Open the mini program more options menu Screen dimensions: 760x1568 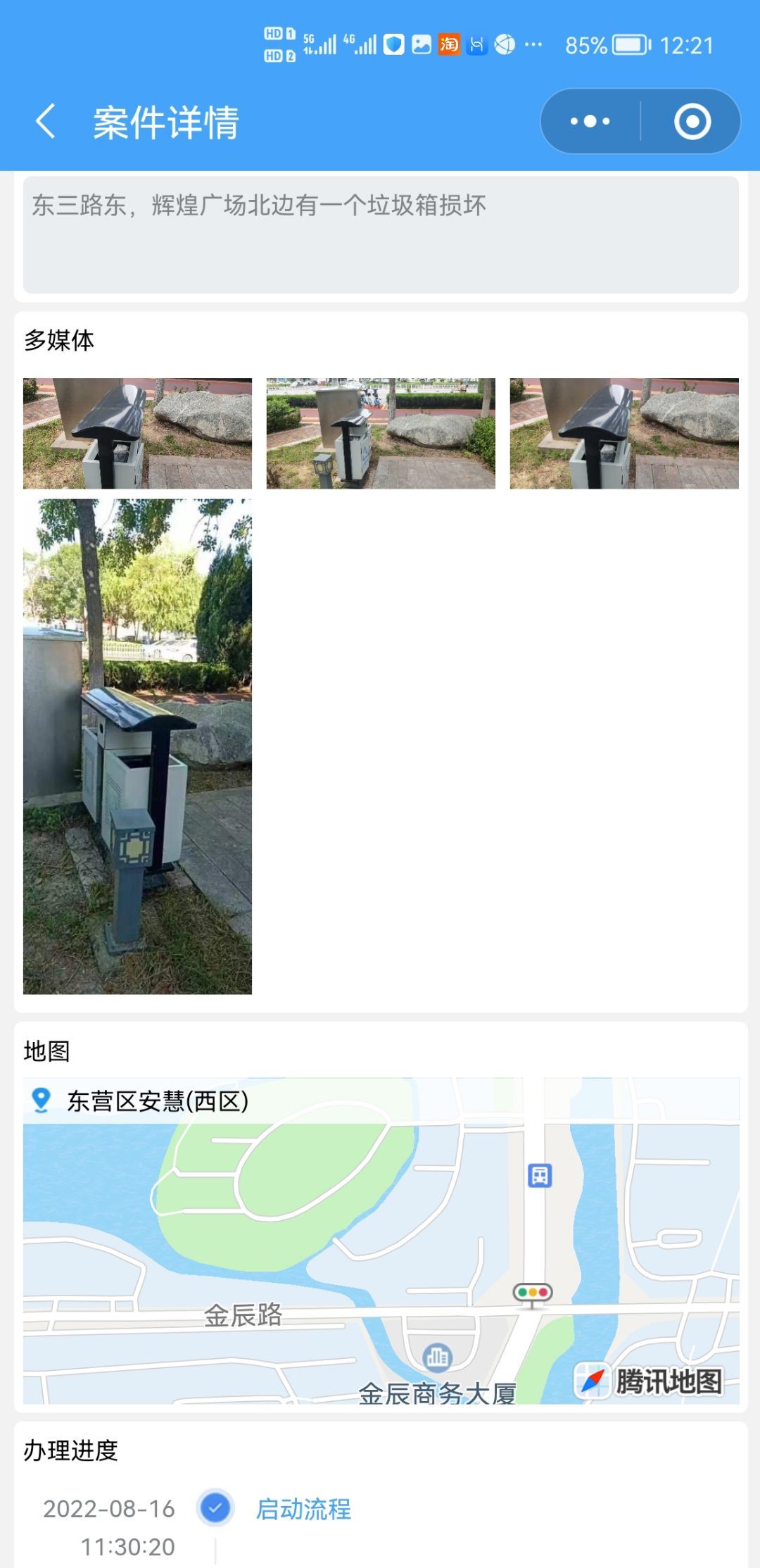pos(590,121)
